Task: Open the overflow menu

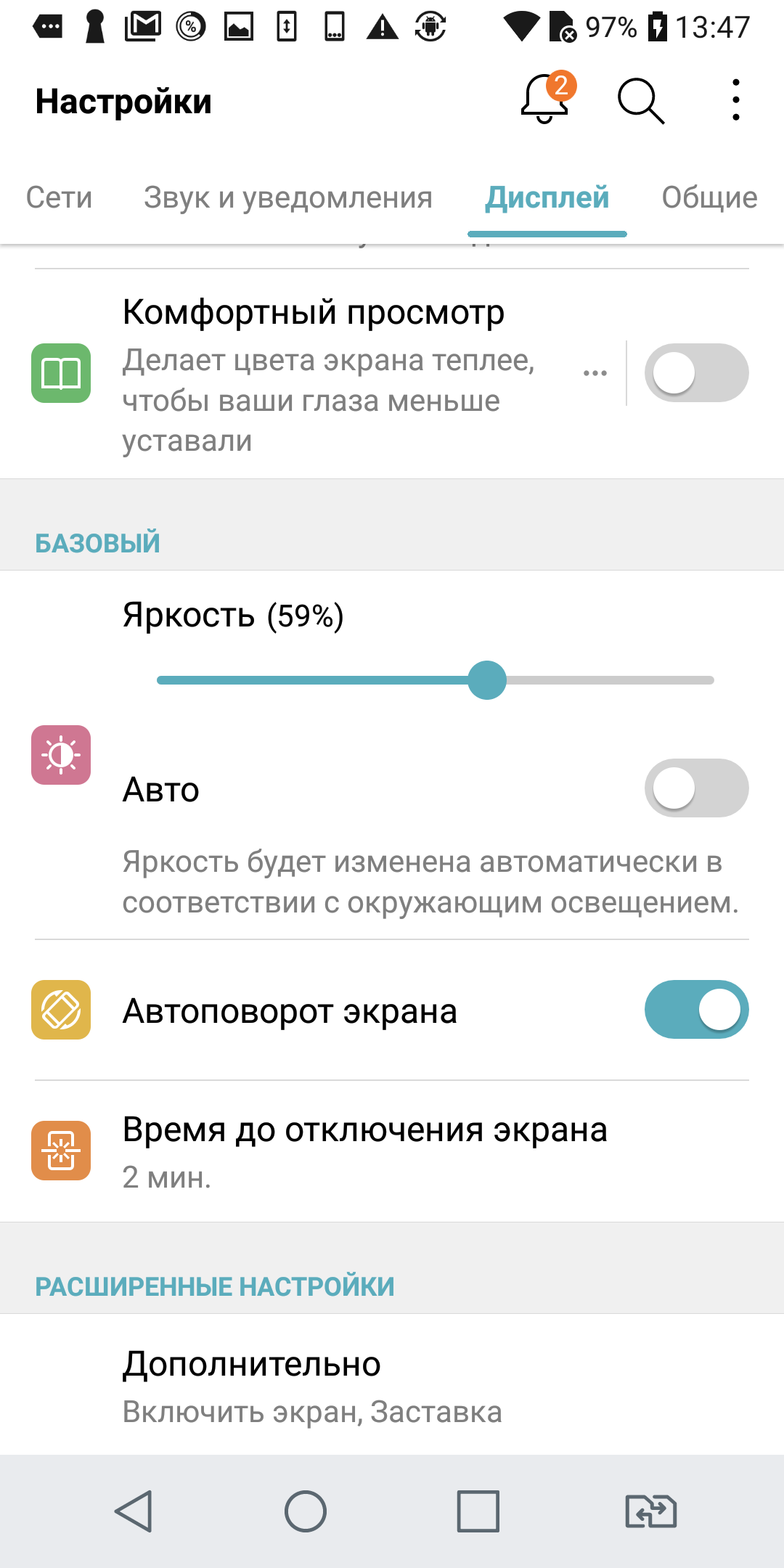Action: (x=735, y=100)
